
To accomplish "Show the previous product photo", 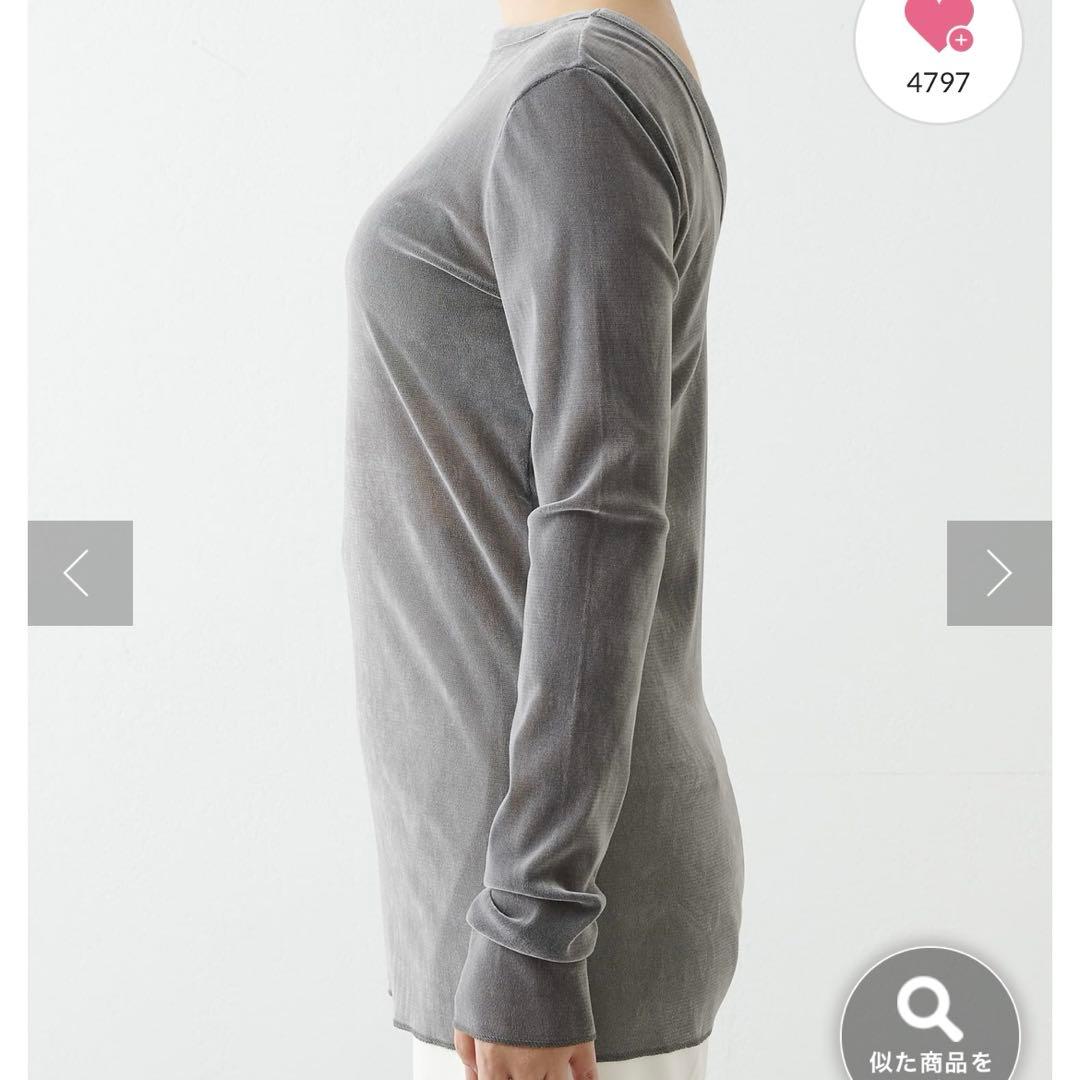I will pos(80,573).
